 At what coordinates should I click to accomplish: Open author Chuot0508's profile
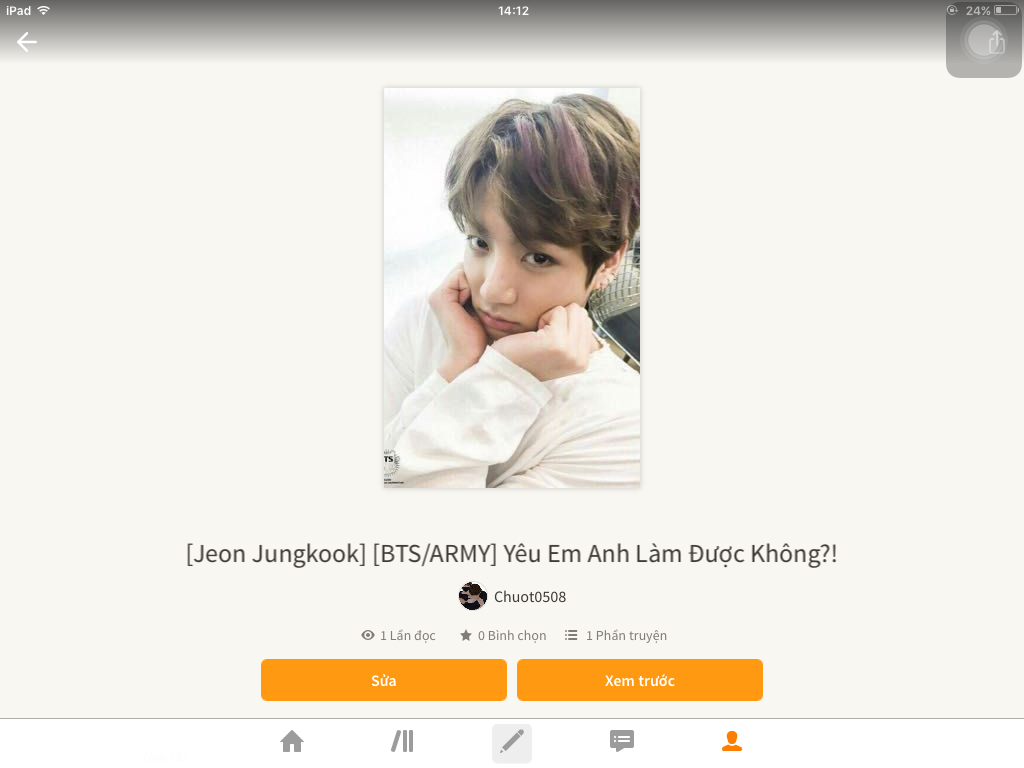(x=513, y=597)
